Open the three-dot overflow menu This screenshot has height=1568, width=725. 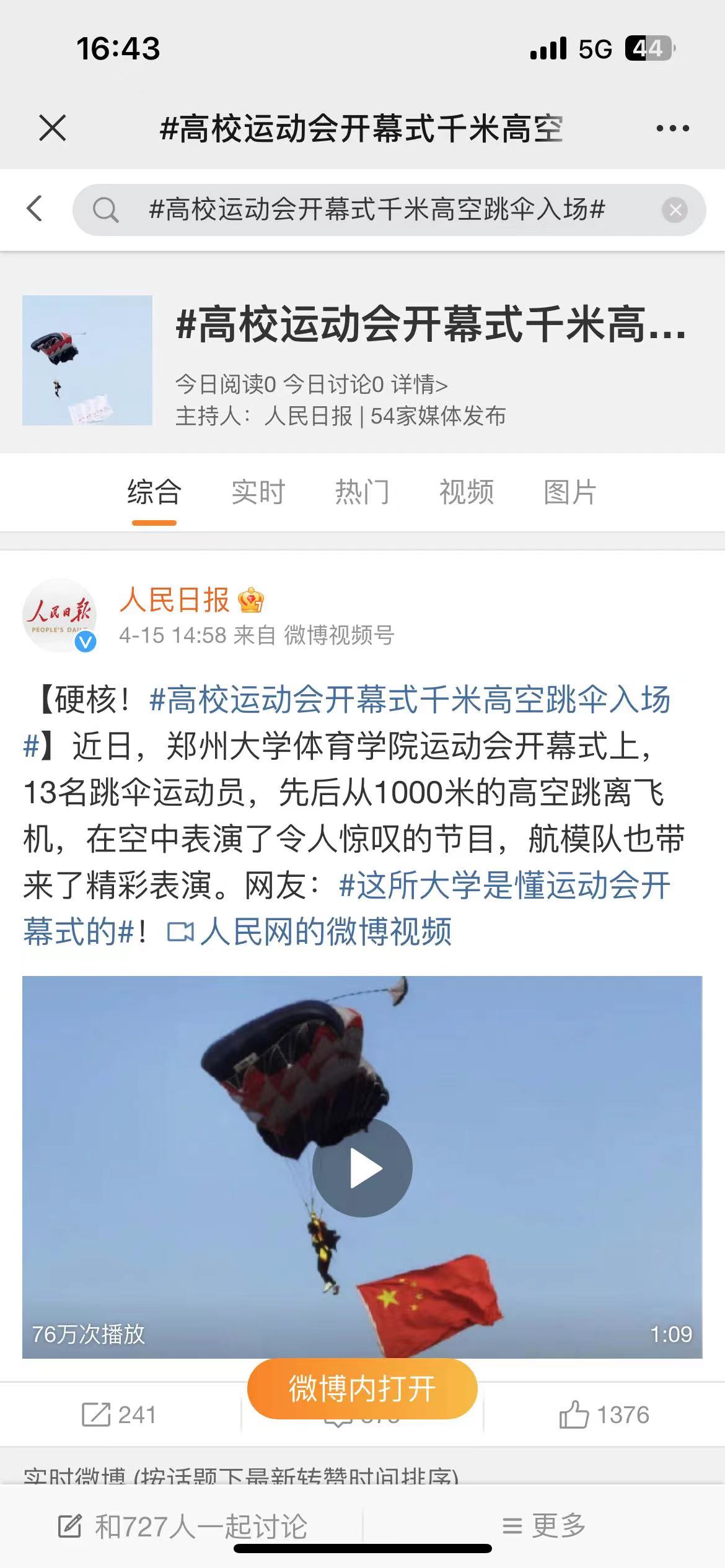(672, 128)
